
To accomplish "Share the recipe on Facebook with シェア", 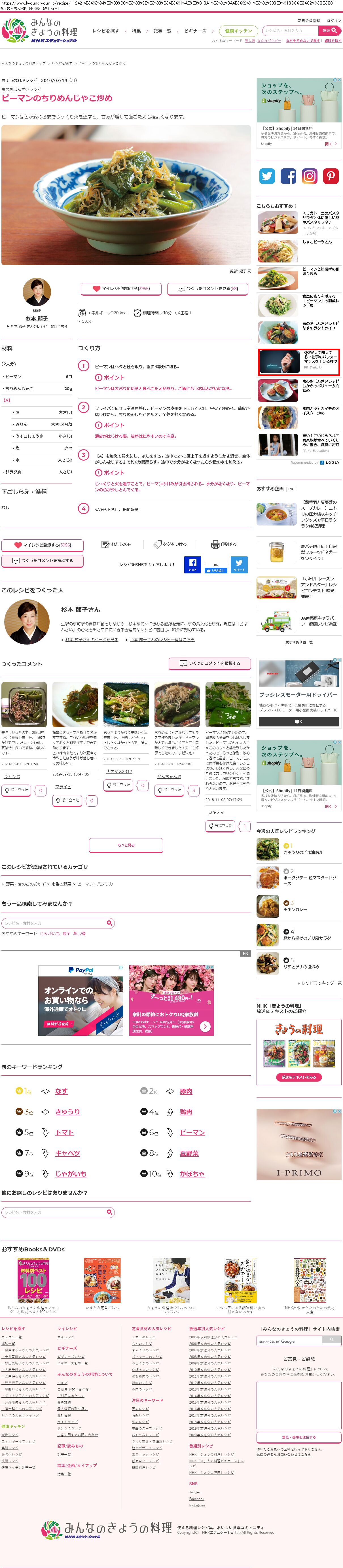I will pyautogui.click(x=192, y=564).
